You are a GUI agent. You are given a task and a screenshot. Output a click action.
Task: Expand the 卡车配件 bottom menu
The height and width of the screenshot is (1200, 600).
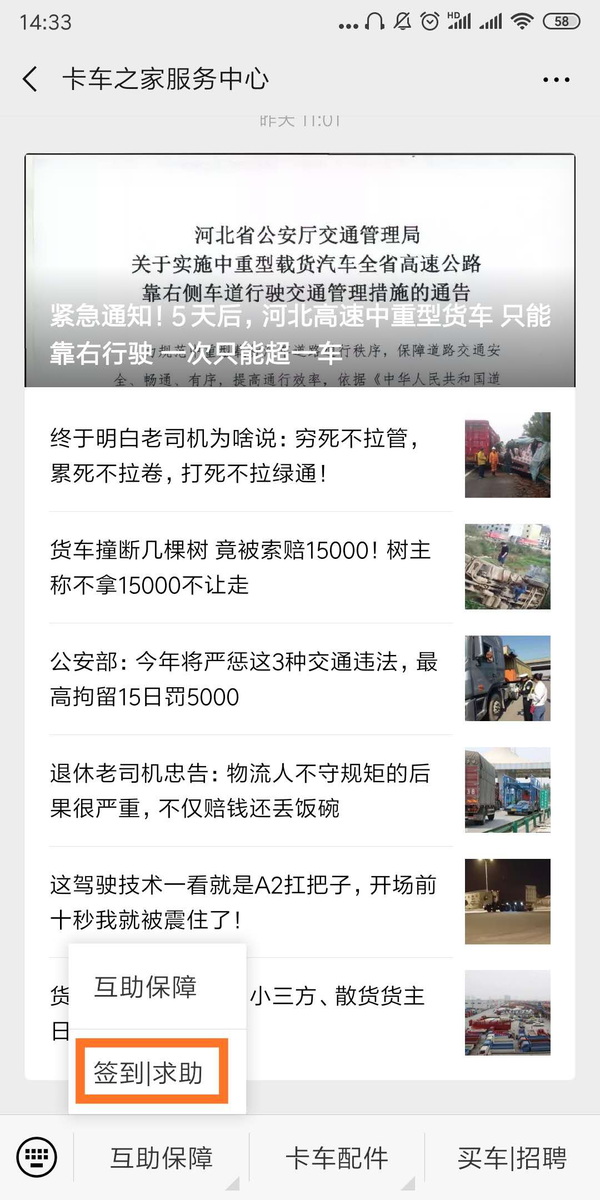click(x=336, y=1158)
